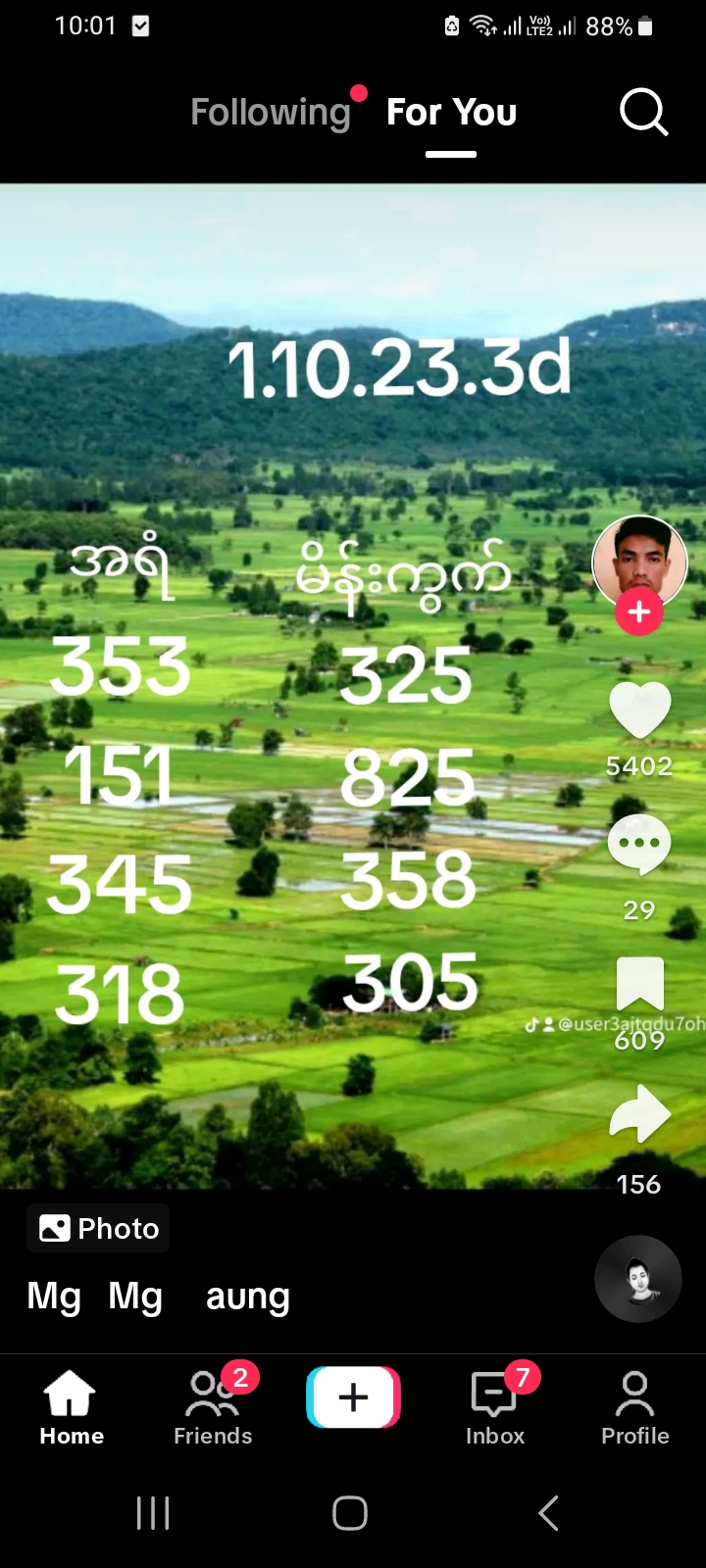Viewport: 706px width, 1568px height.
Task: Open the Friends tab
Action: point(213,1408)
